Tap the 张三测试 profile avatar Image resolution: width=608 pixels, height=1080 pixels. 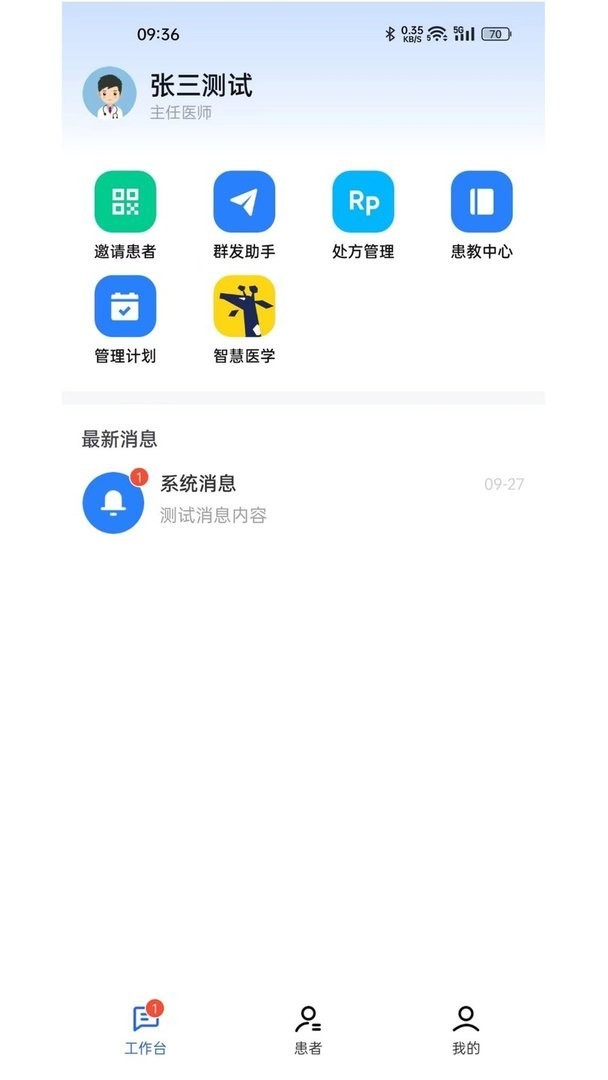[109, 94]
